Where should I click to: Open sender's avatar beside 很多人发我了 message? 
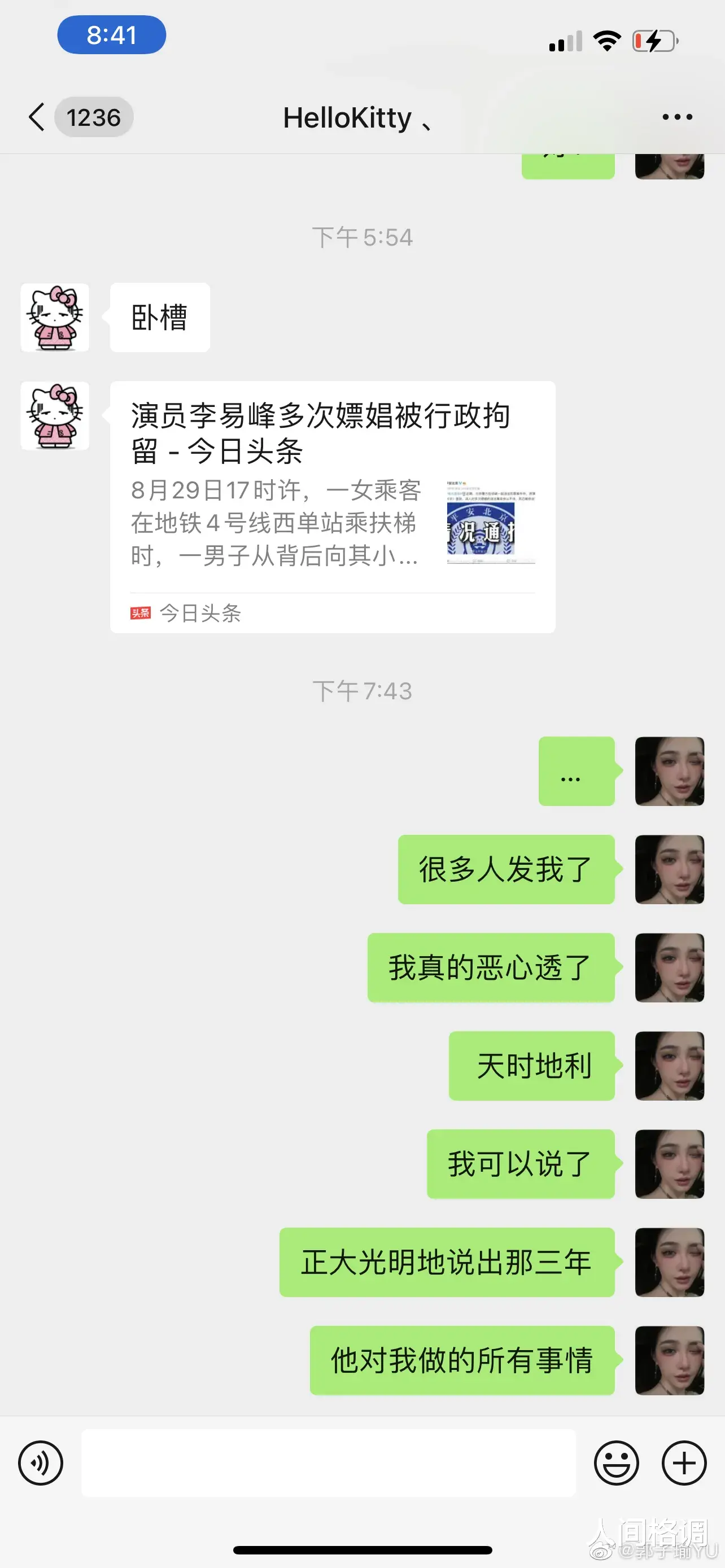coord(669,870)
